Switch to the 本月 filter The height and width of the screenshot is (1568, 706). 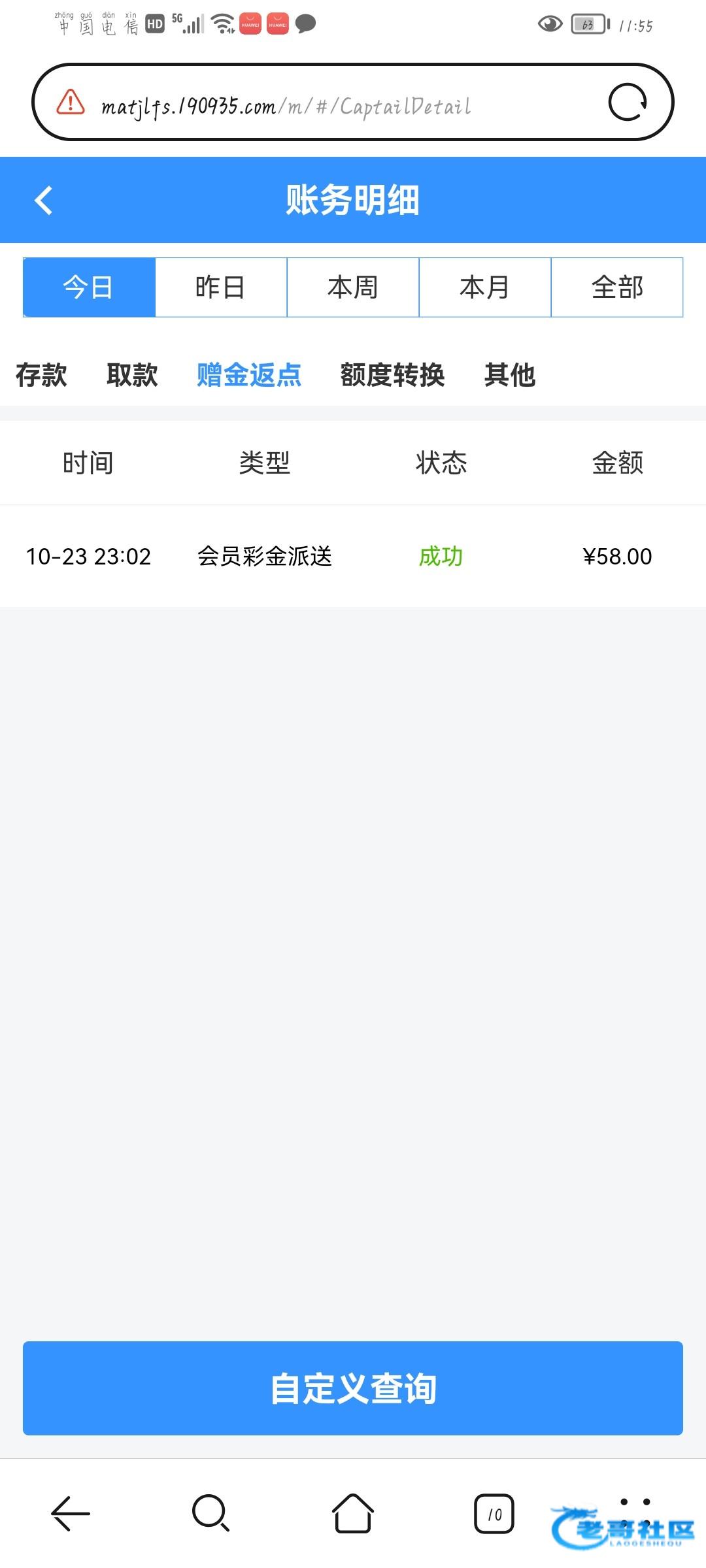(x=485, y=287)
